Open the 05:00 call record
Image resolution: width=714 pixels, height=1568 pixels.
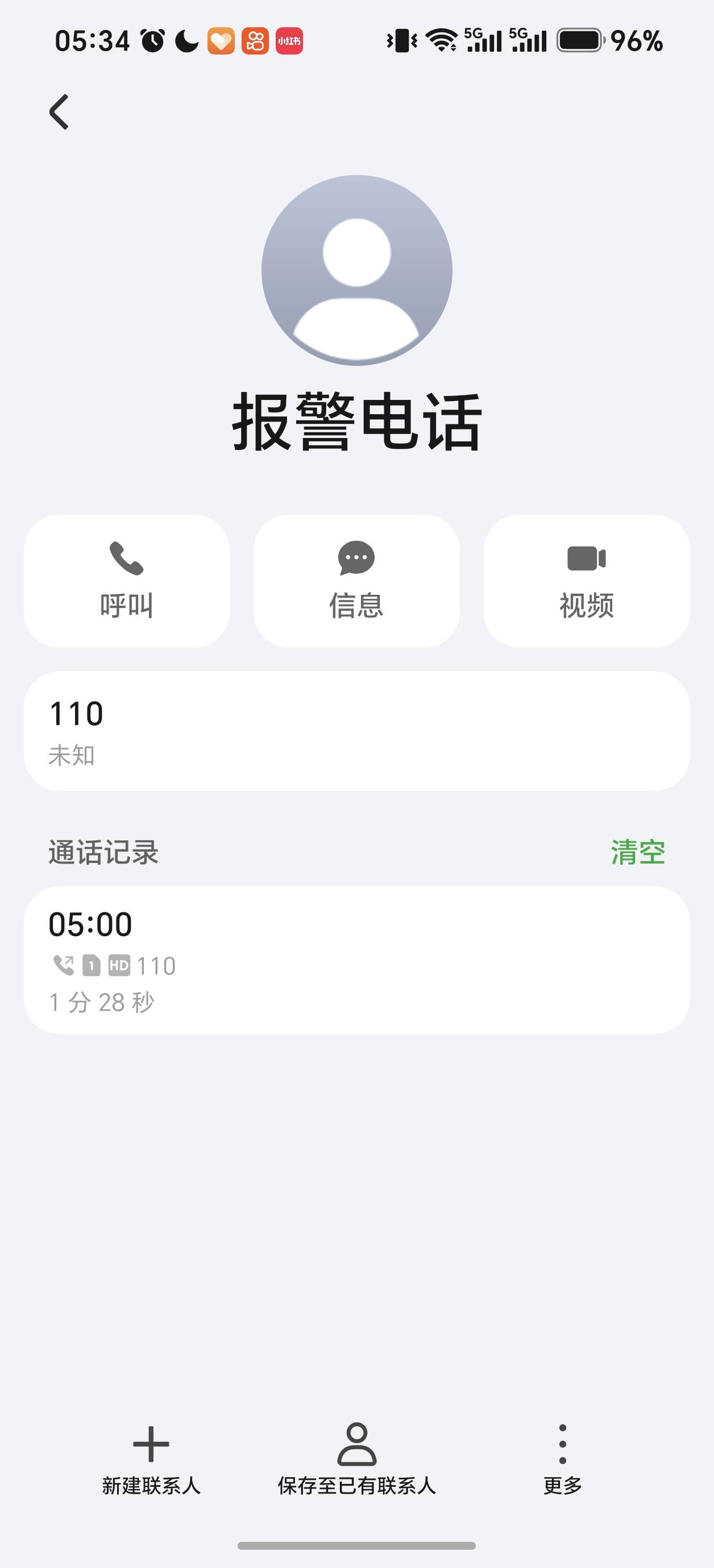[x=357, y=960]
